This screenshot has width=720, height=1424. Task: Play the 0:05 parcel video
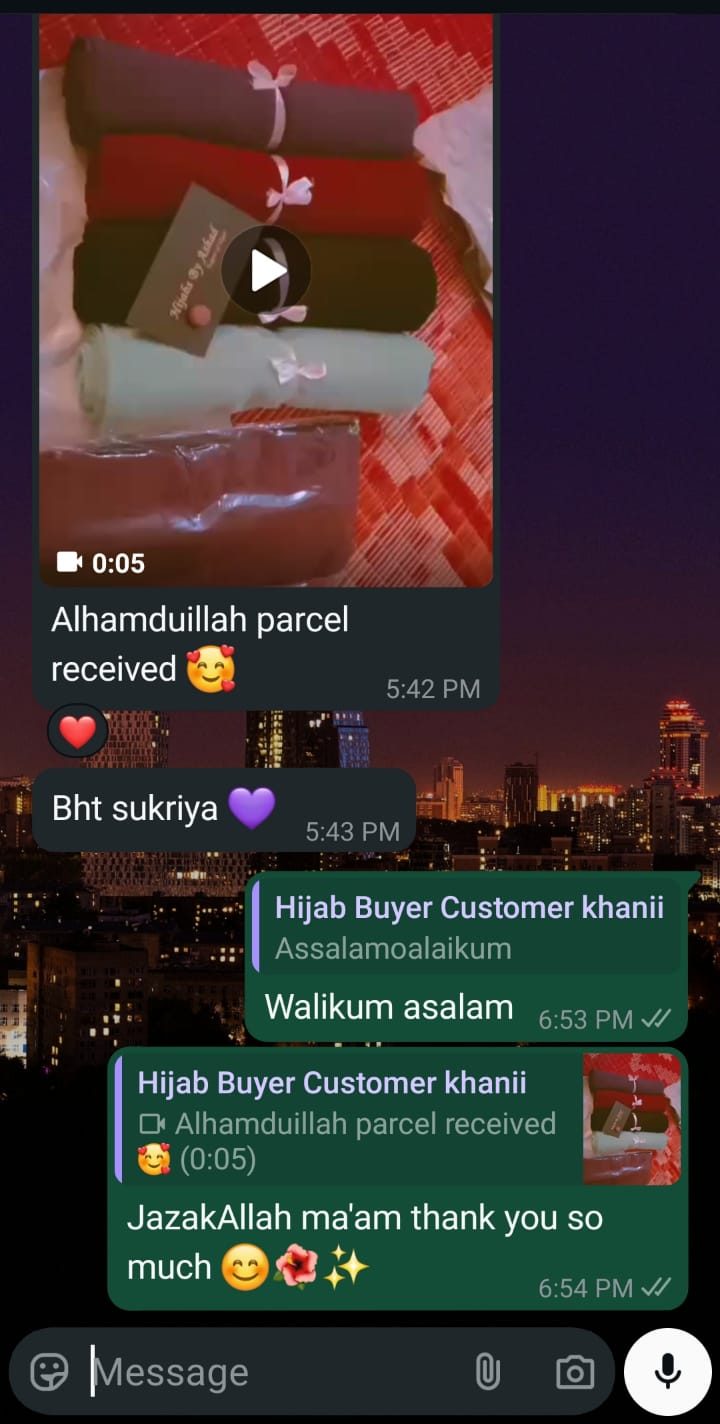click(266, 270)
